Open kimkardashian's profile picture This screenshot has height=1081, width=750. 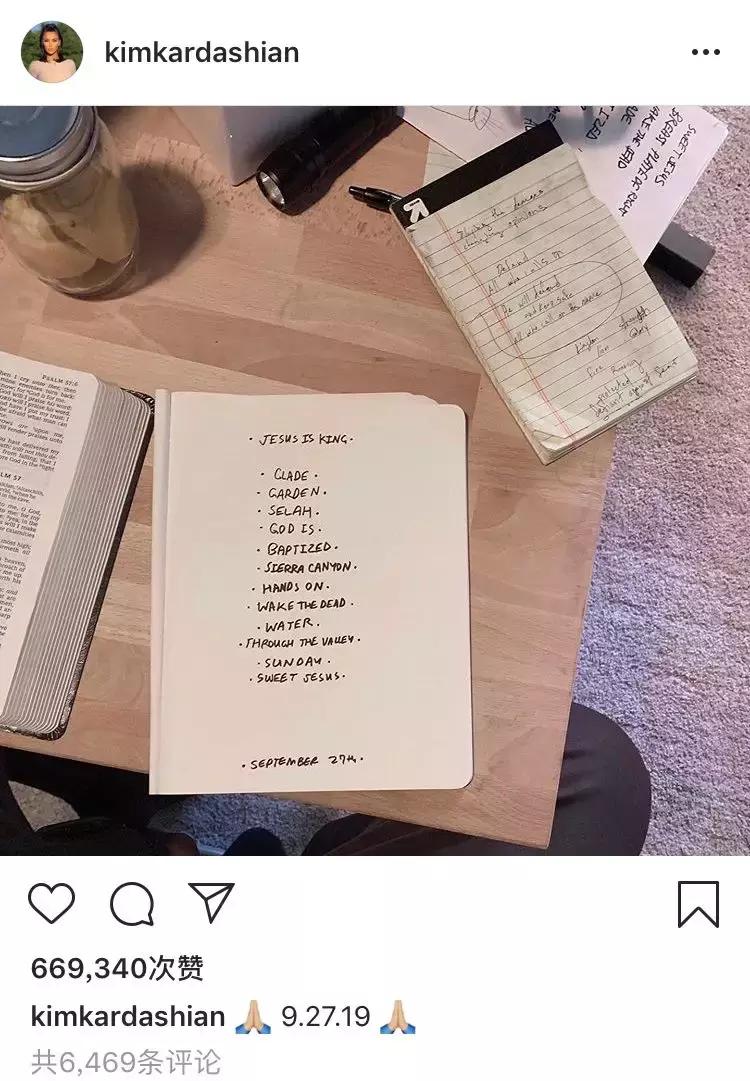(52, 52)
